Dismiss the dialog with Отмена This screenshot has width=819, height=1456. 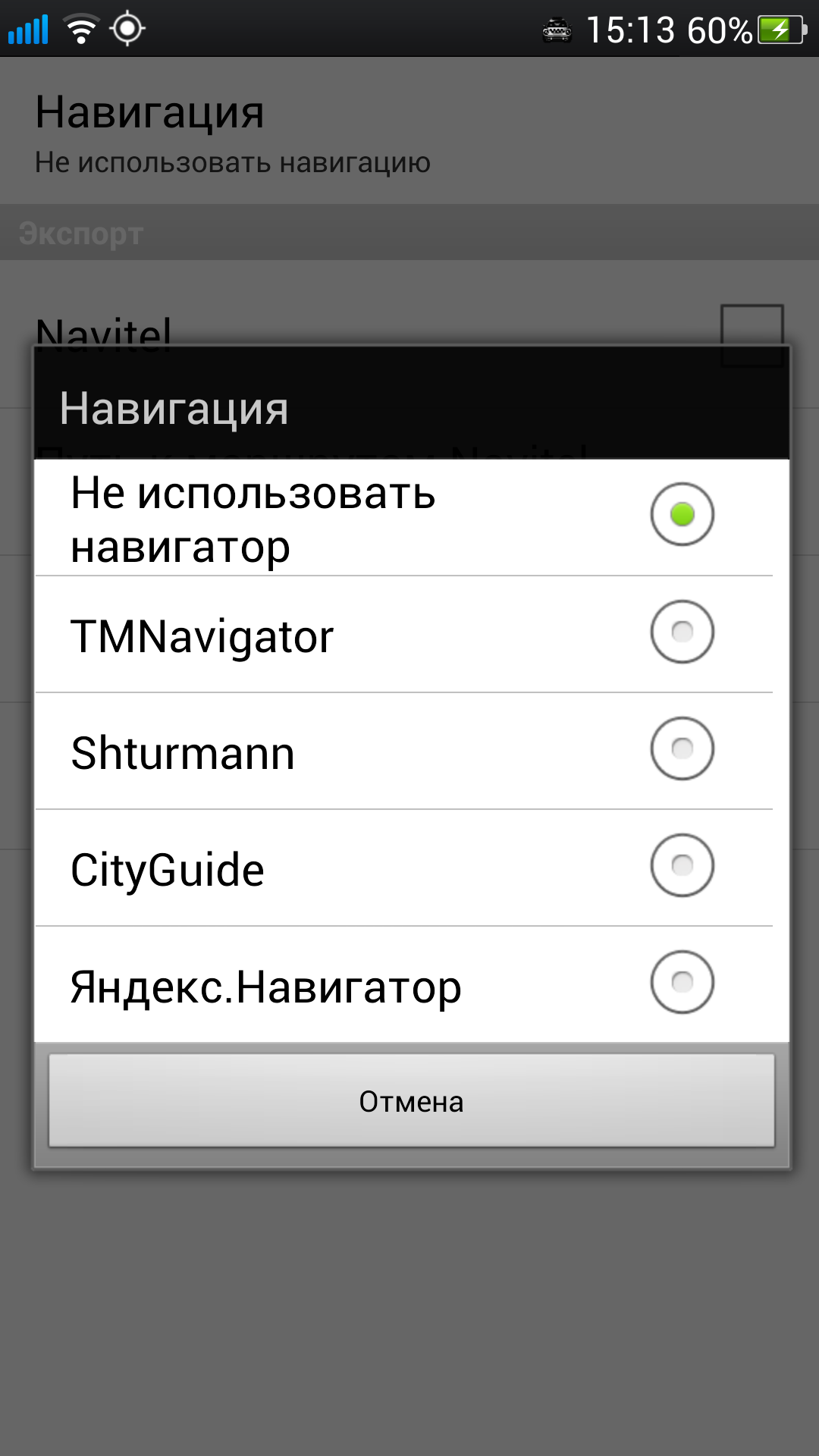coord(412,1100)
